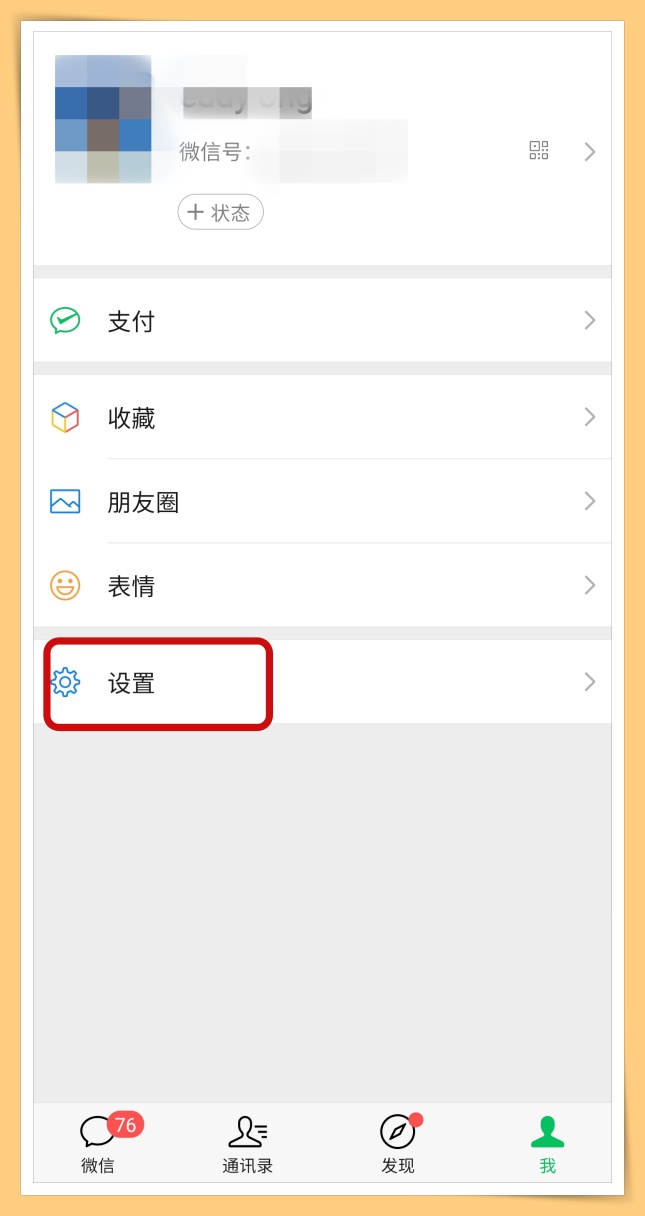The width and height of the screenshot is (645, 1216).
Task: Switch to the 通讯录 contacts tab
Action: pyautogui.click(x=247, y=1143)
